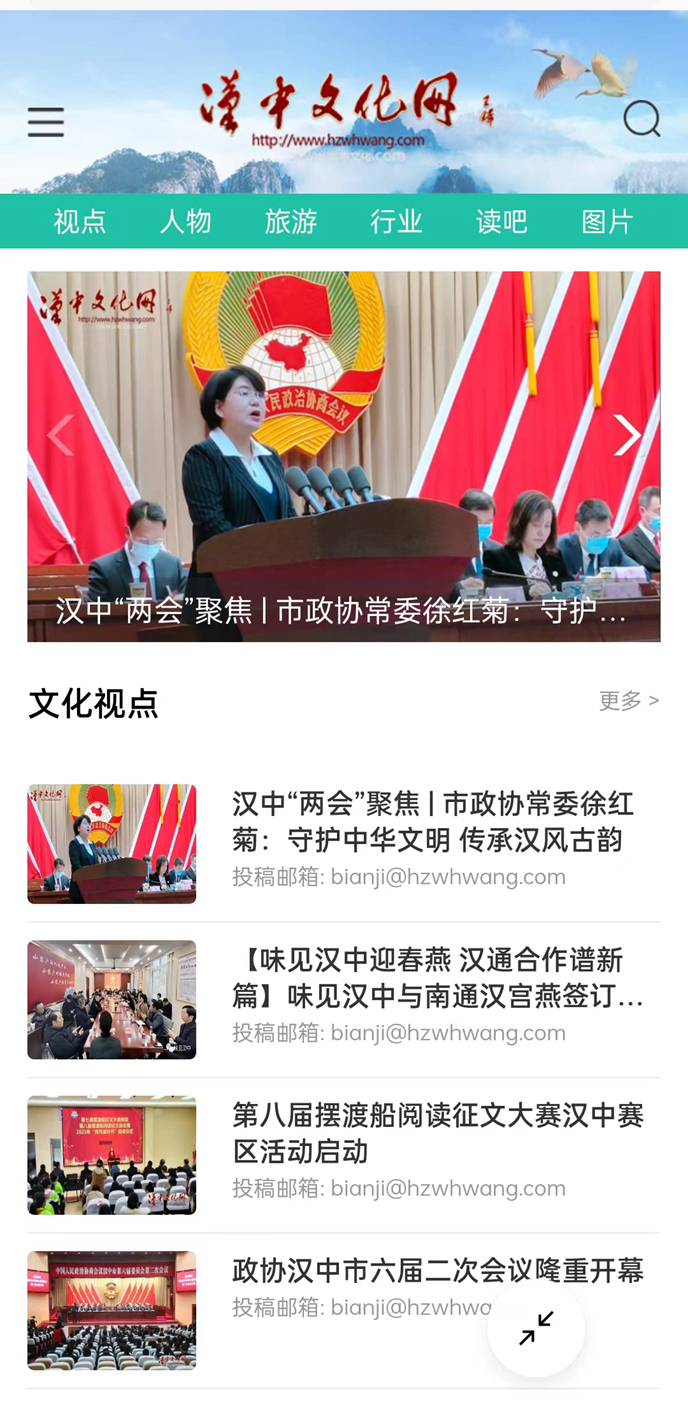Screen dimensions: 688x1404
Task: Open the hamburger drawer menu
Action: (x=46, y=122)
